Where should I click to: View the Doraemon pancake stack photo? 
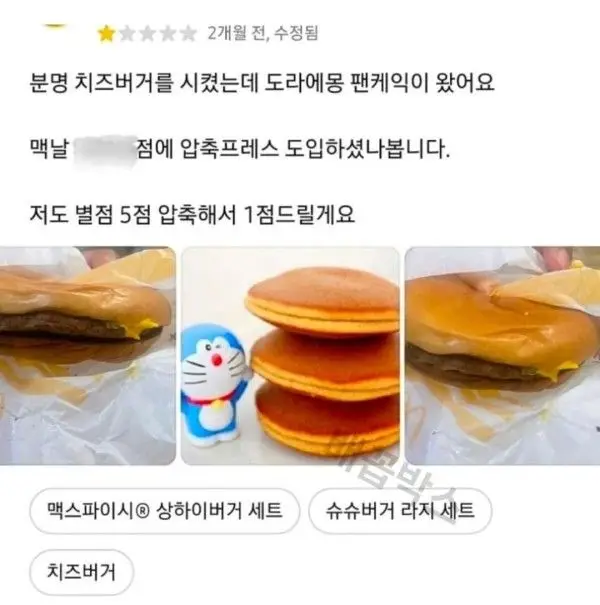click(x=290, y=356)
